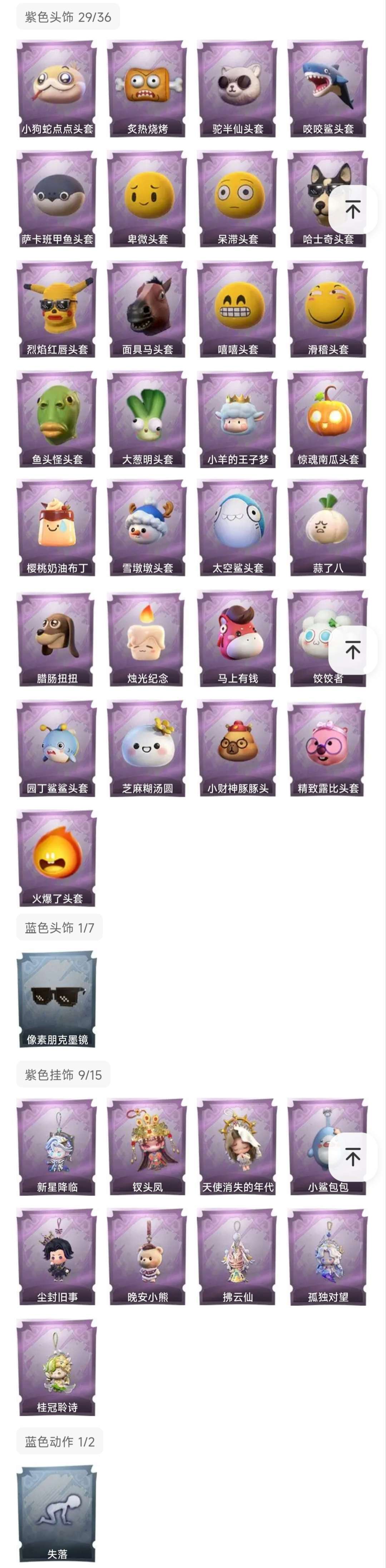This screenshot has height=1568, width=386.
Task: Open the 烛光纪念 item
Action: (x=147, y=639)
